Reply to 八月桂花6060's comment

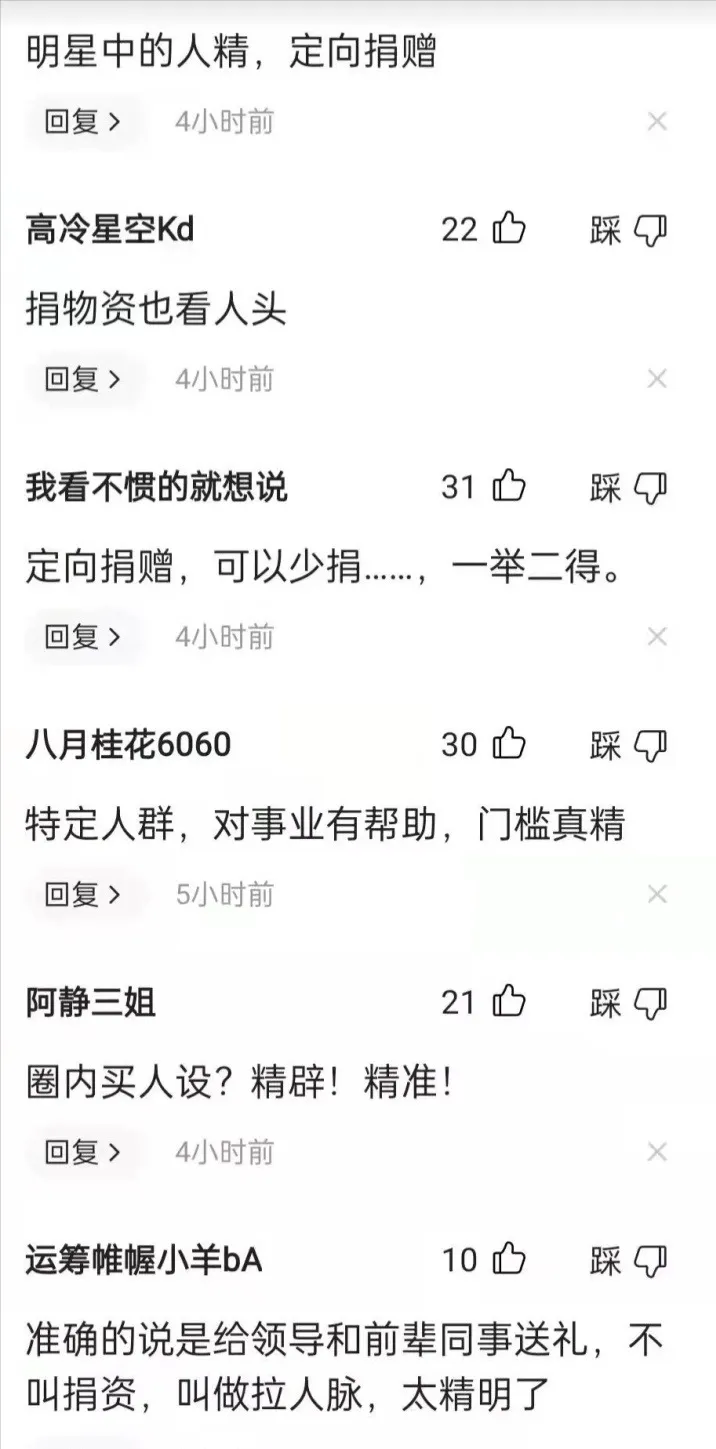click(83, 894)
